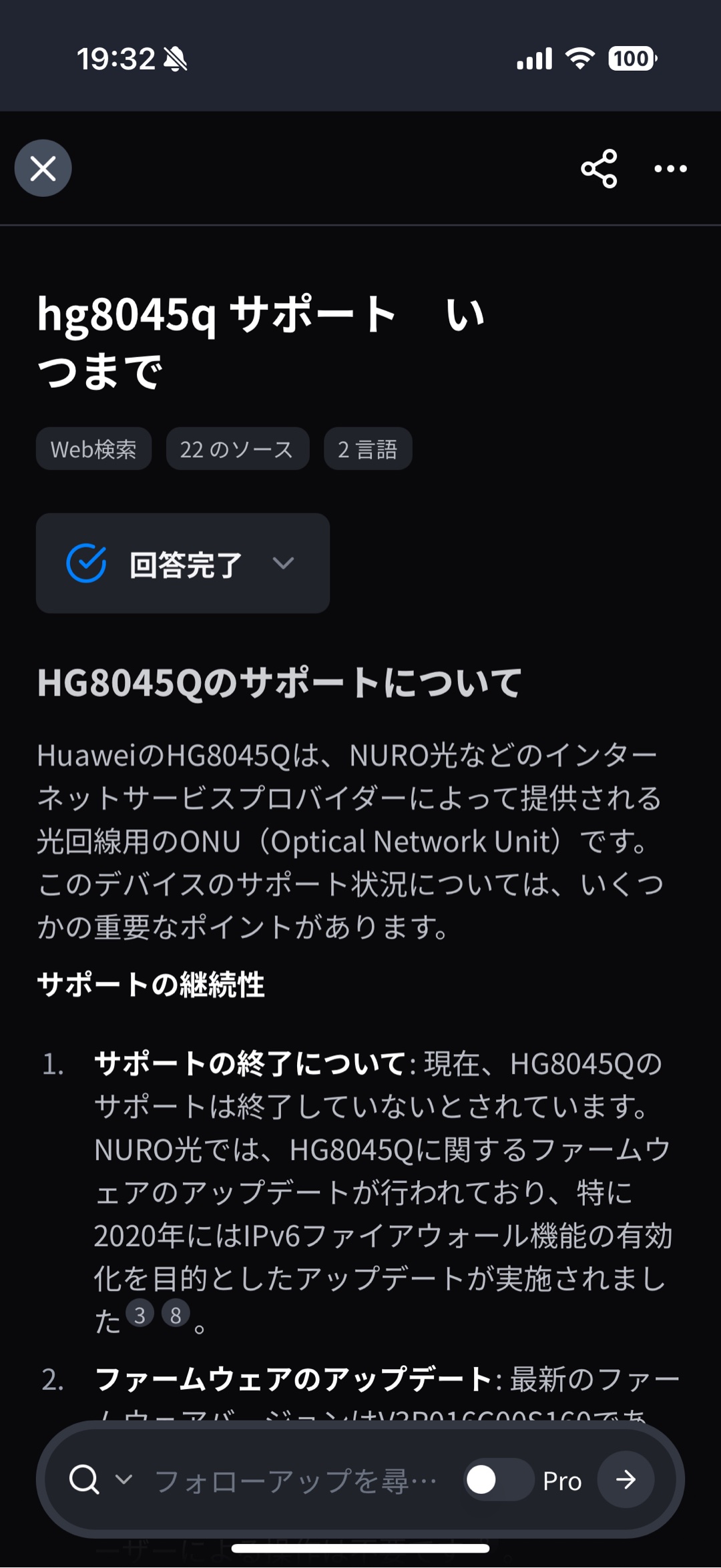Focus the フォローアップ follow-up input field

point(294,1480)
